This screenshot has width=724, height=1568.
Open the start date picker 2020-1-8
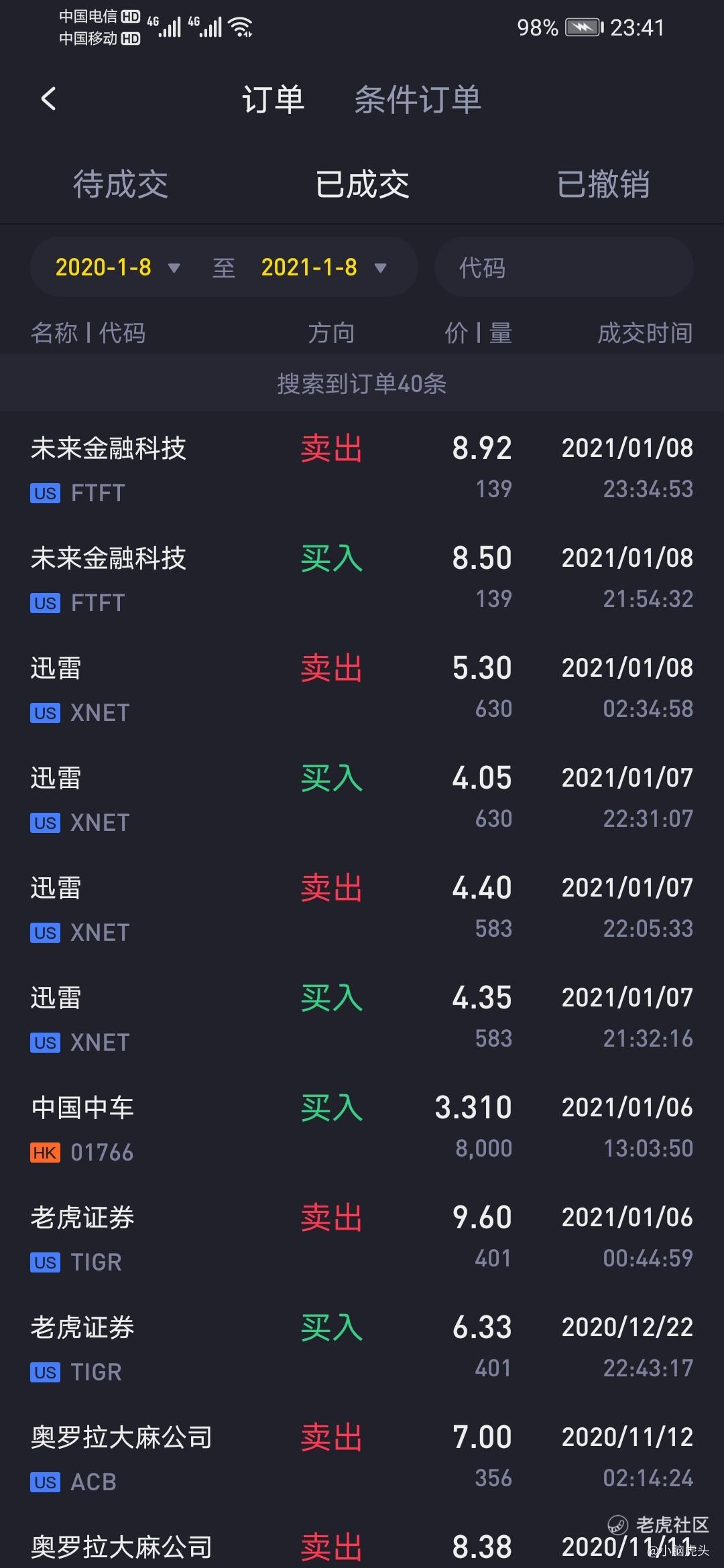click(118, 267)
